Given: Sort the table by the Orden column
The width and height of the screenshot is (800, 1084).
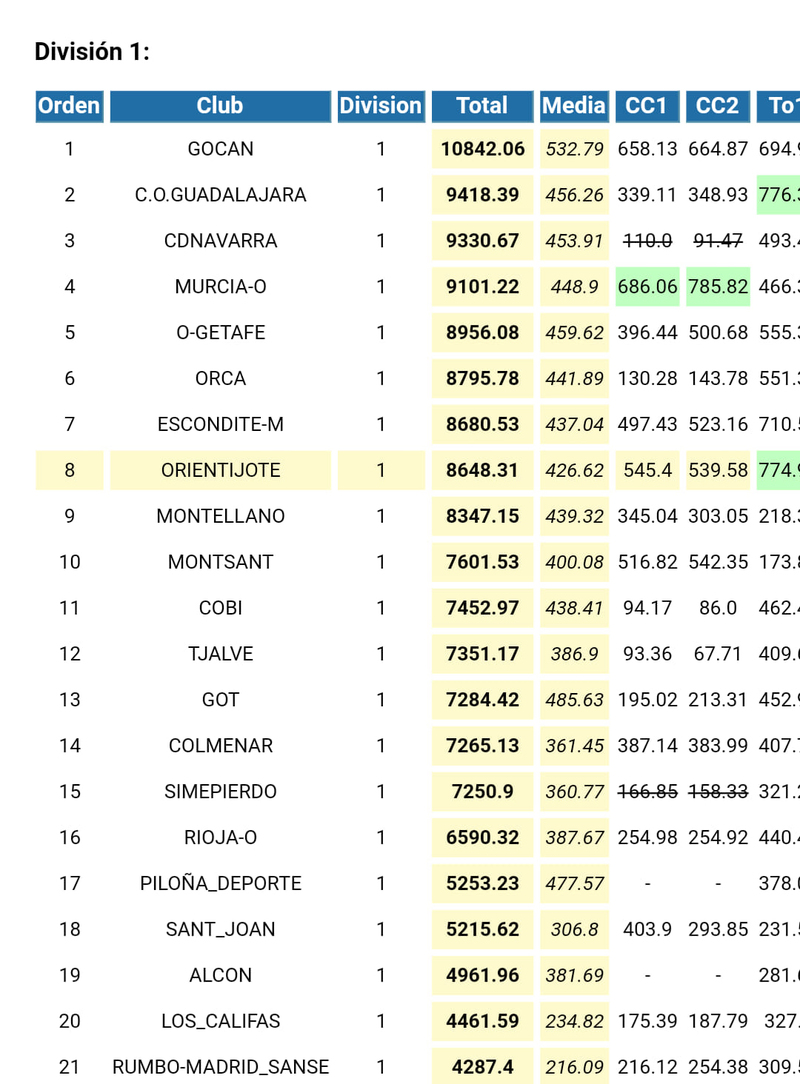Looking at the screenshot, I should pyautogui.click(x=69, y=106).
